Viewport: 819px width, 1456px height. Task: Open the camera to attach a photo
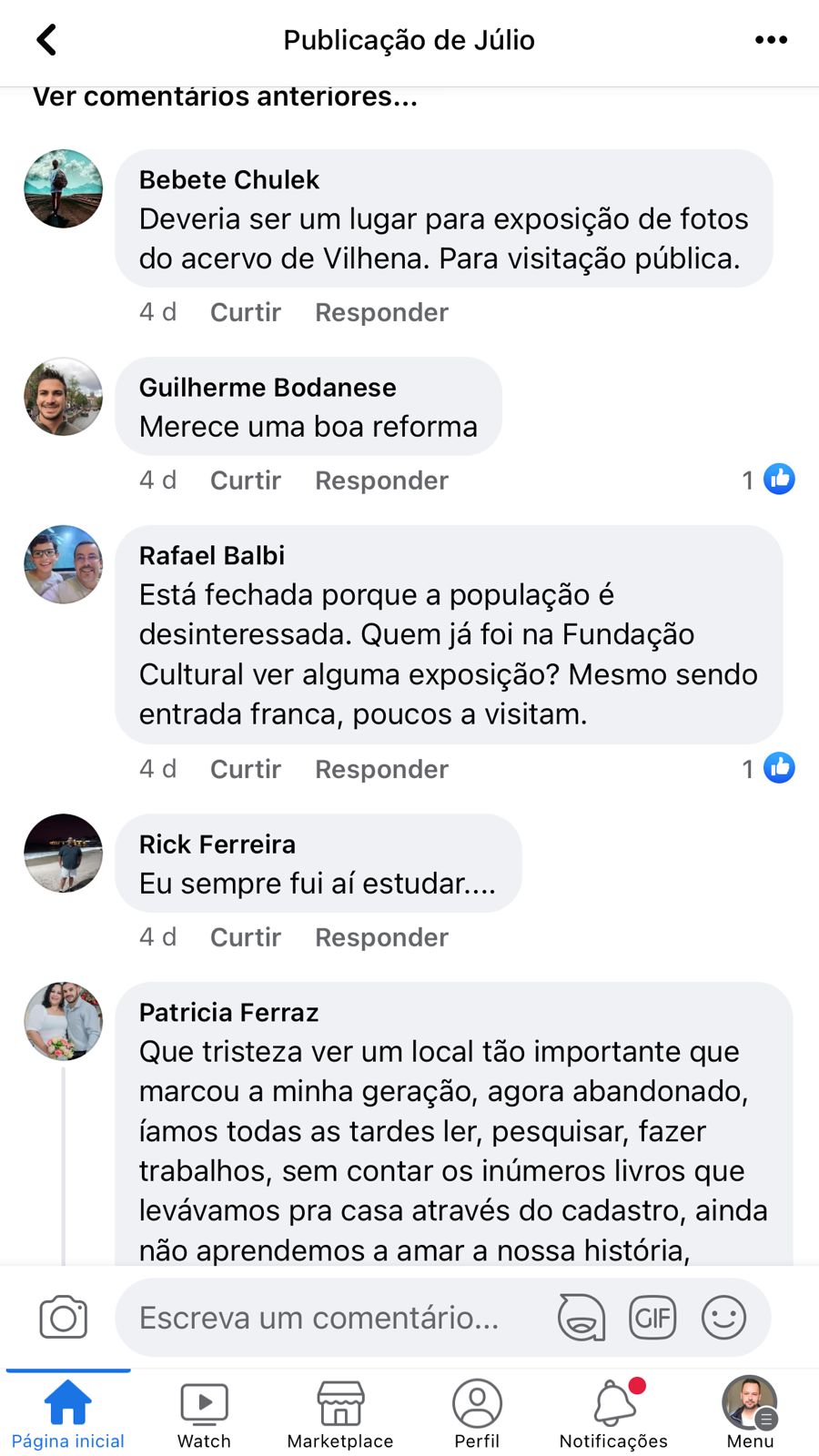point(63,1318)
